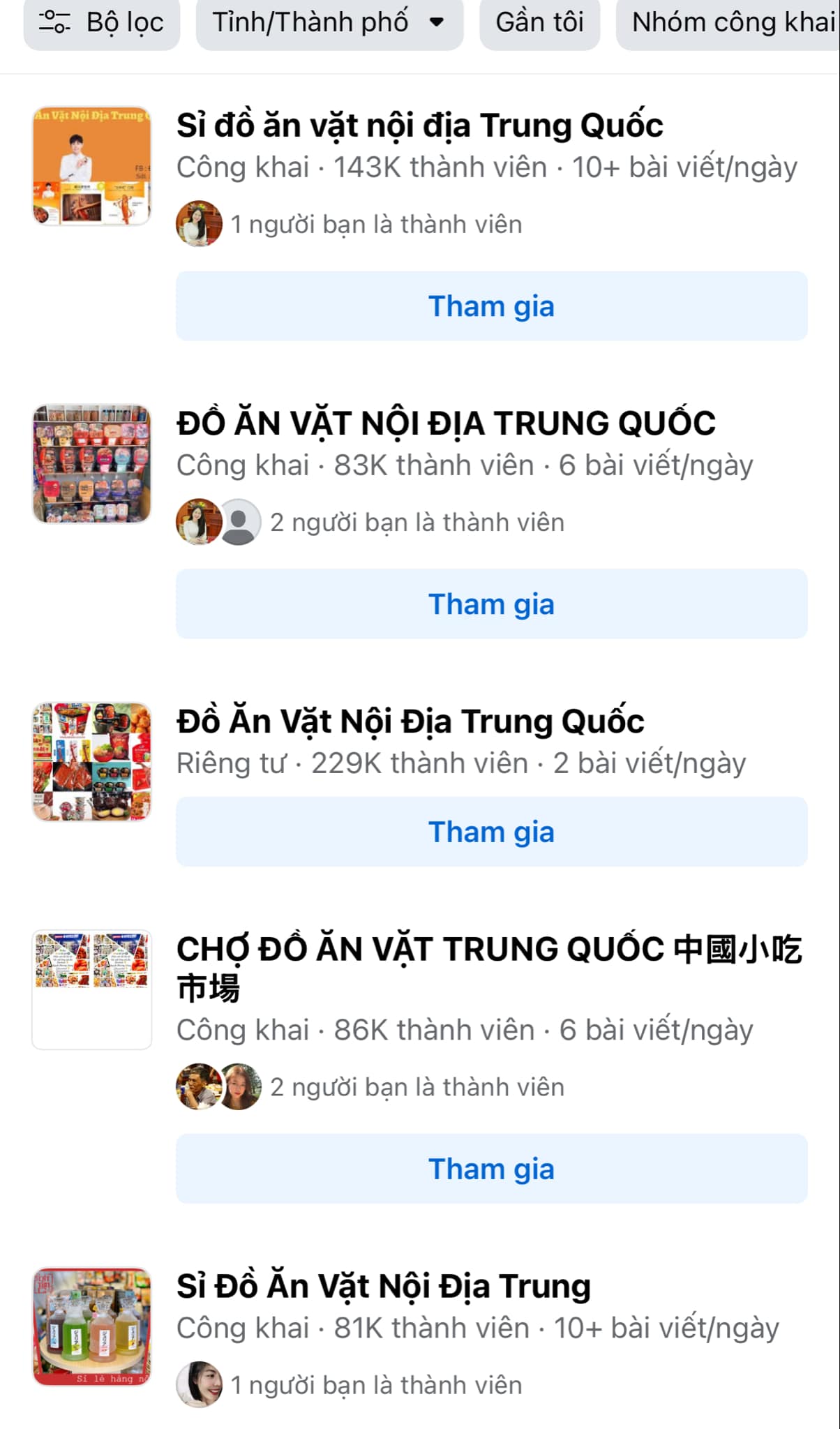
Task: Open ĐỒ ĂN VẶT NỘI ĐỊA TRUNG QUỐC group
Action: (445, 424)
